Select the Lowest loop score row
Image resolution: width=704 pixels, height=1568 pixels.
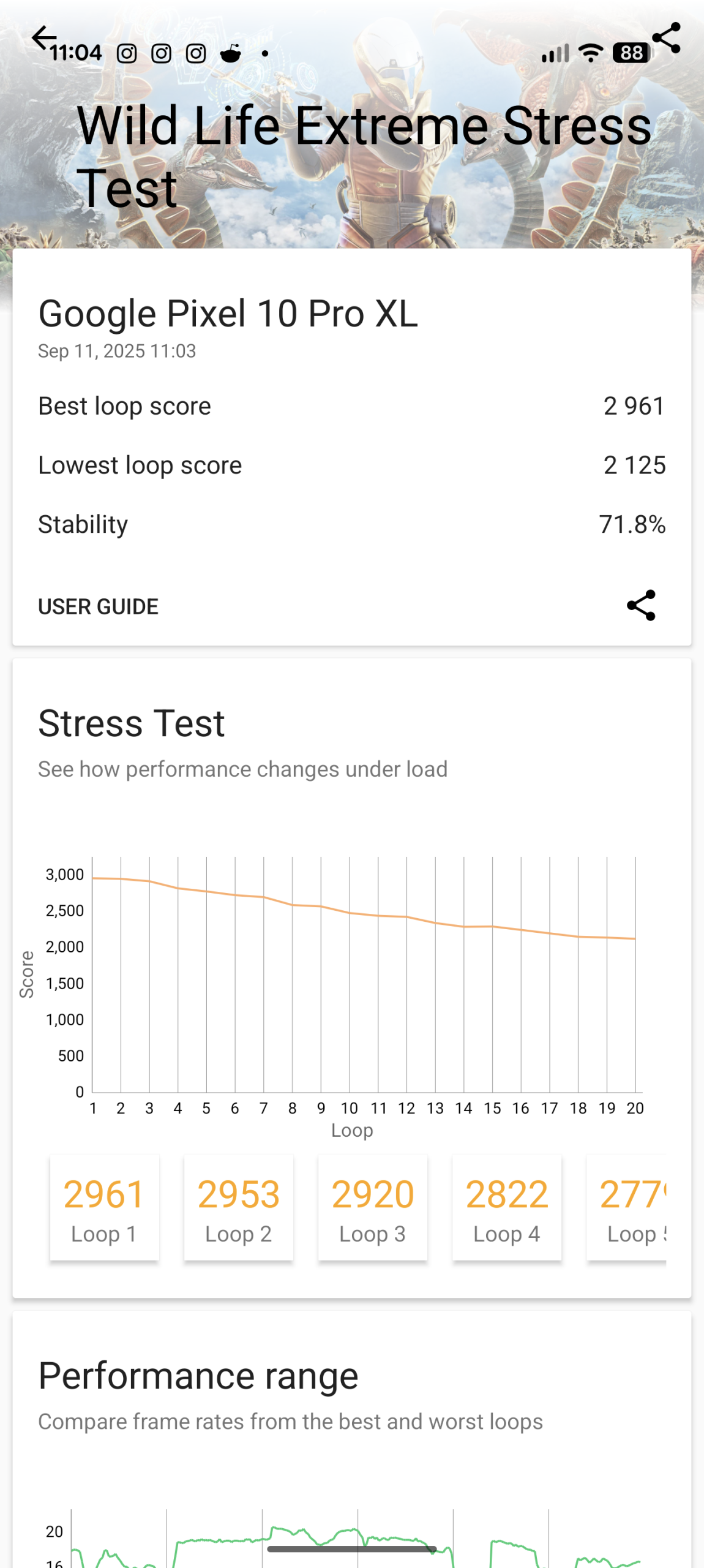click(352, 464)
